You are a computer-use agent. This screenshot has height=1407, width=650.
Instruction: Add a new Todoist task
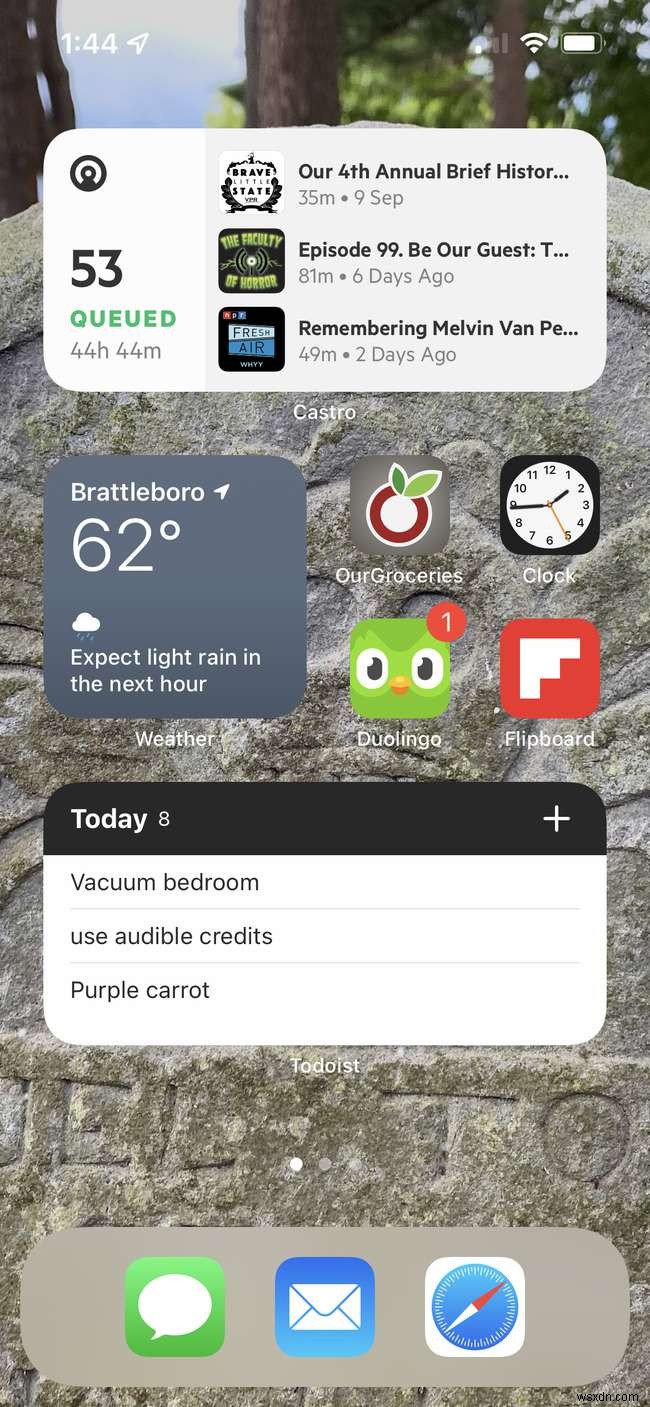(x=556, y=819)
